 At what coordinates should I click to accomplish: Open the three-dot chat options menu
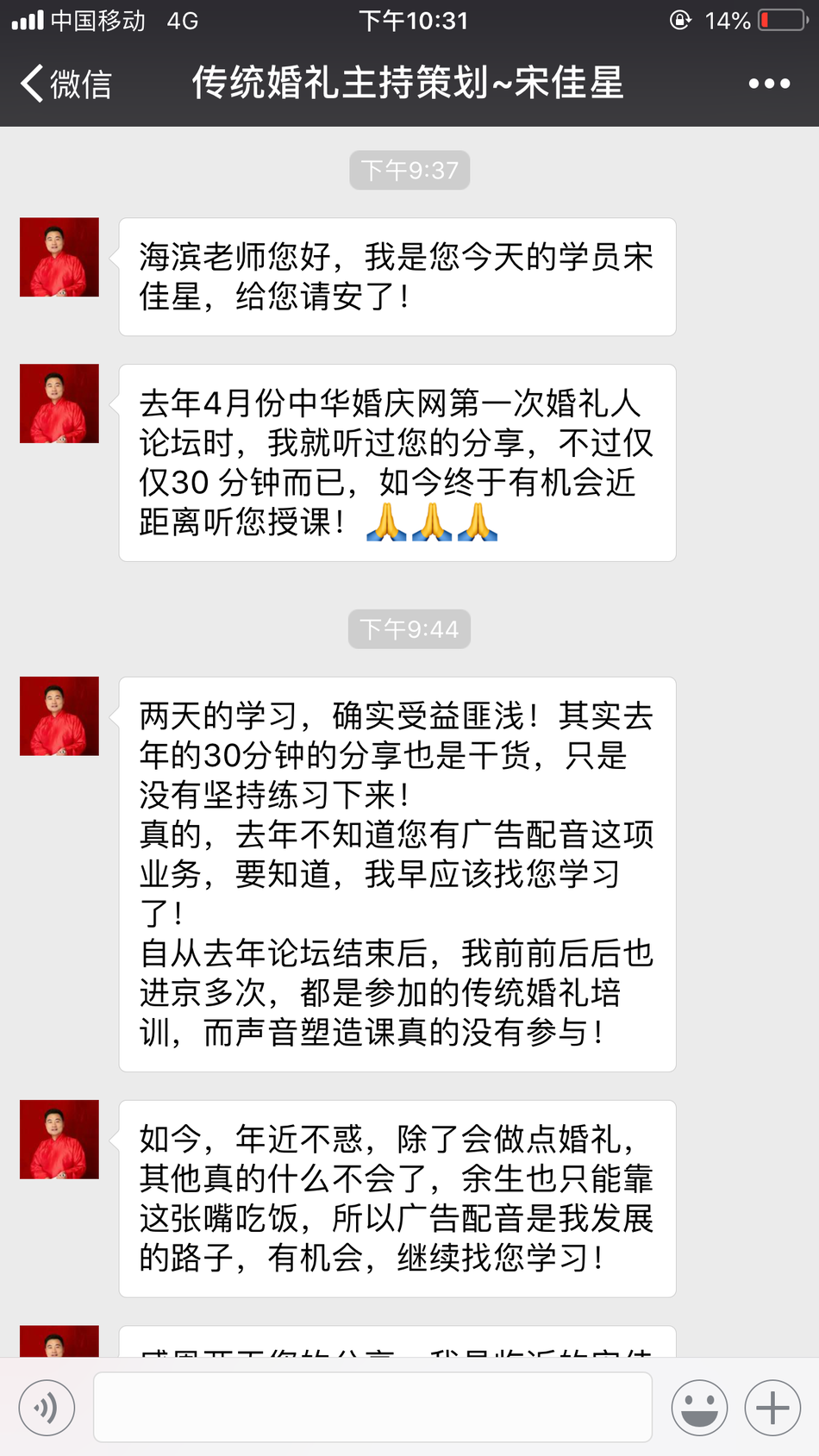tap(768, 84)
